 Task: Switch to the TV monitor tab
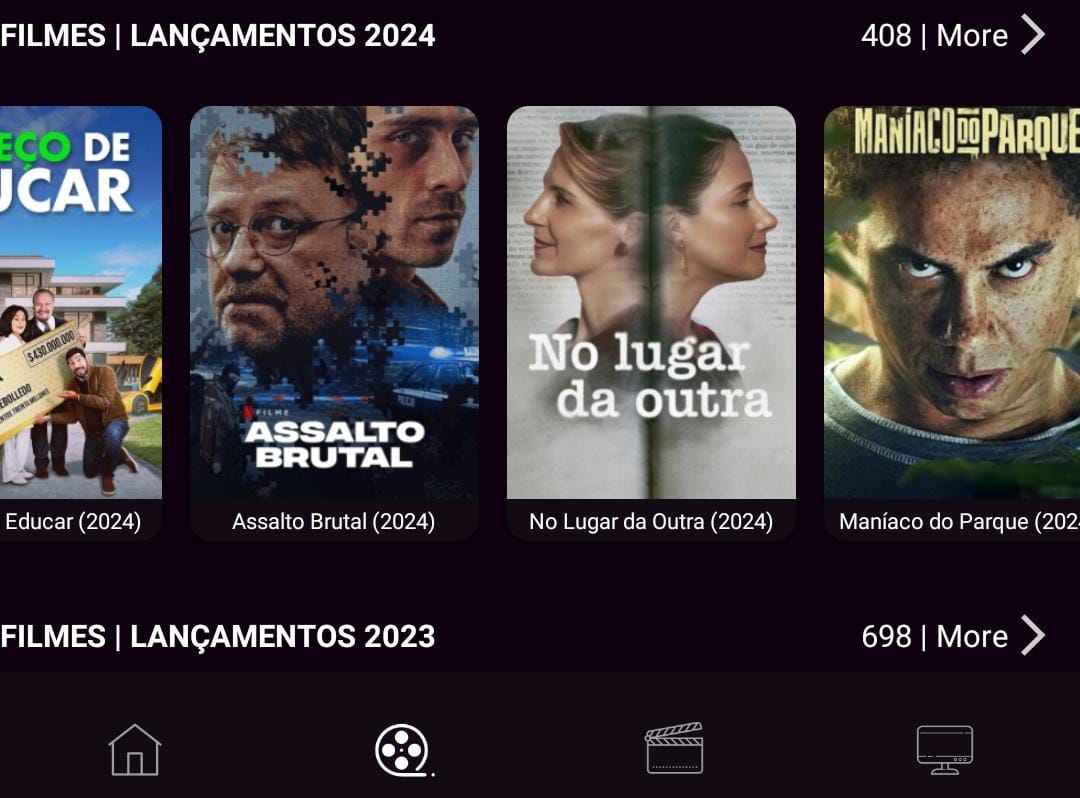tap(945, 750)
